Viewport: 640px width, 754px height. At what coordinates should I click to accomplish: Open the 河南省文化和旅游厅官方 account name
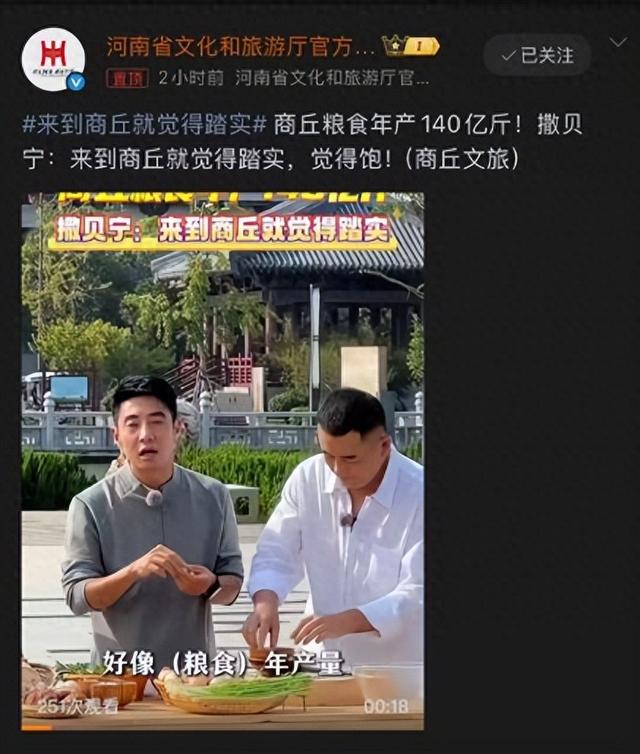(x=240, y=45)
